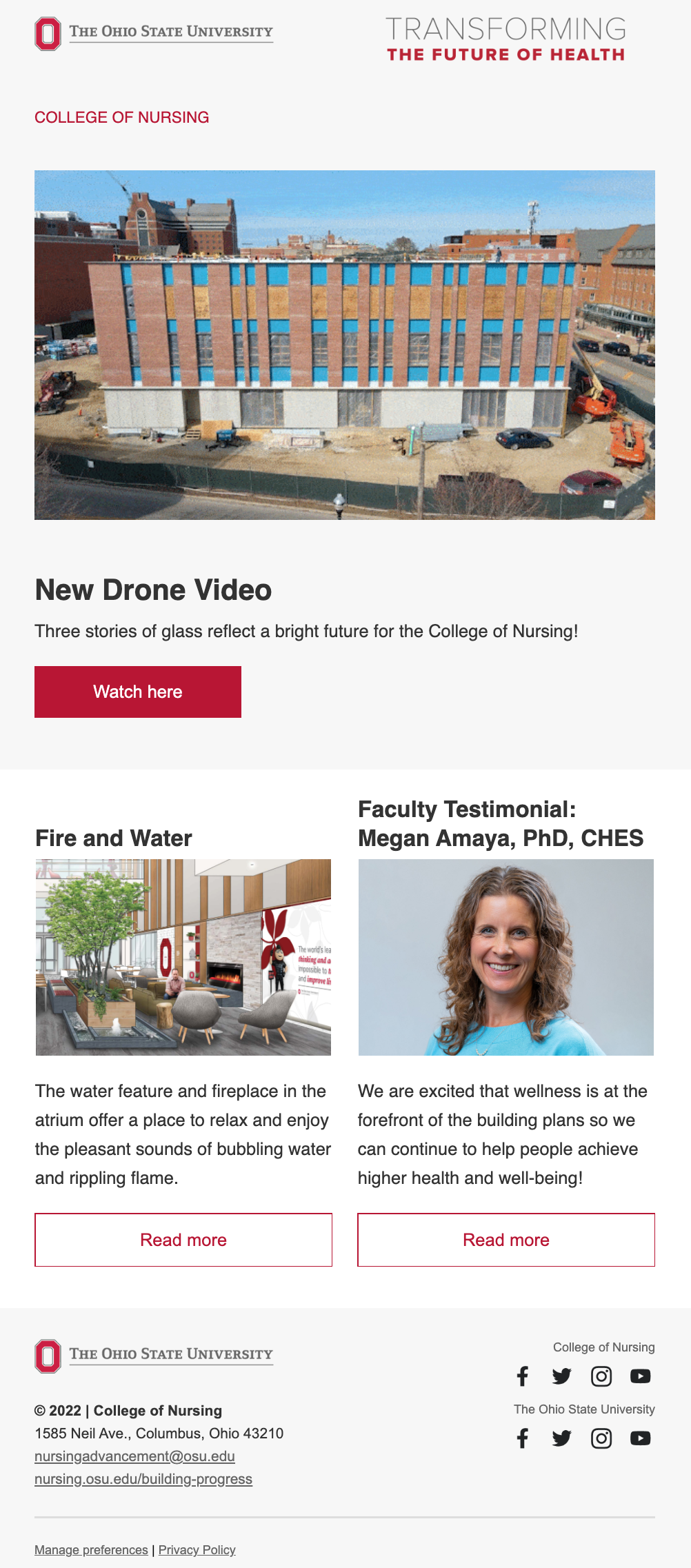This screenshot has width=691, height=1568.
Task: Tap the Watch here button
Action: point(138,692)
